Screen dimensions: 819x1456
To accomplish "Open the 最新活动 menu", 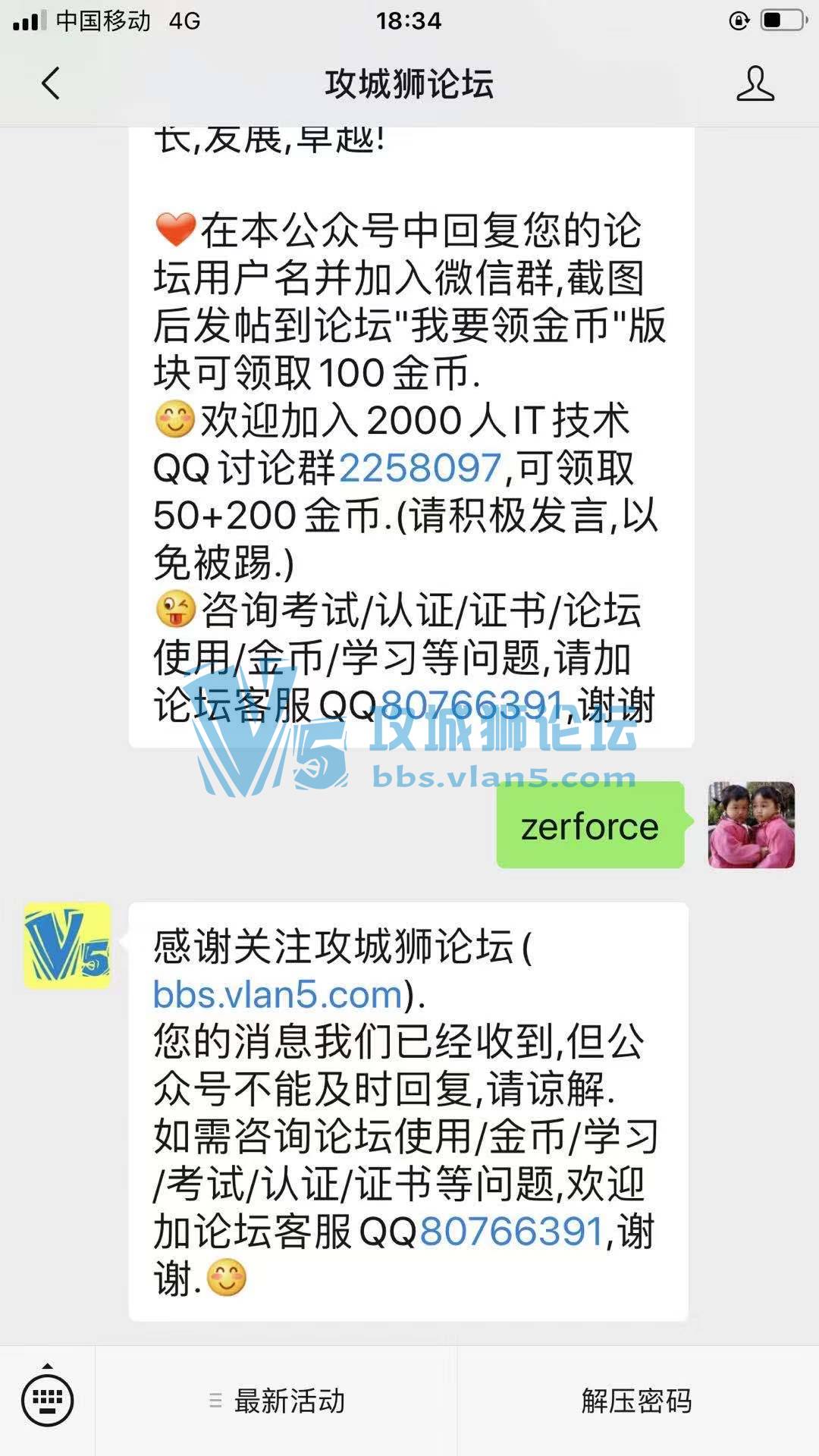I will [277, 1401].
